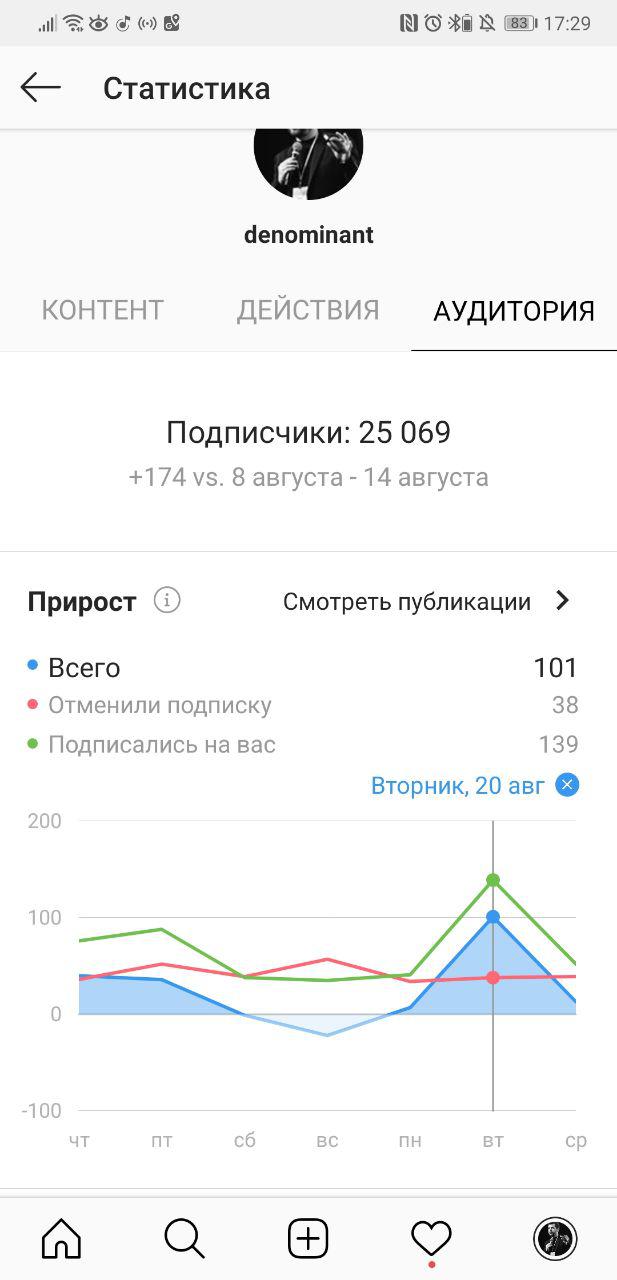Select the Аудитория tab
This screenshot has height=1280, width=617.
point(513,311)
